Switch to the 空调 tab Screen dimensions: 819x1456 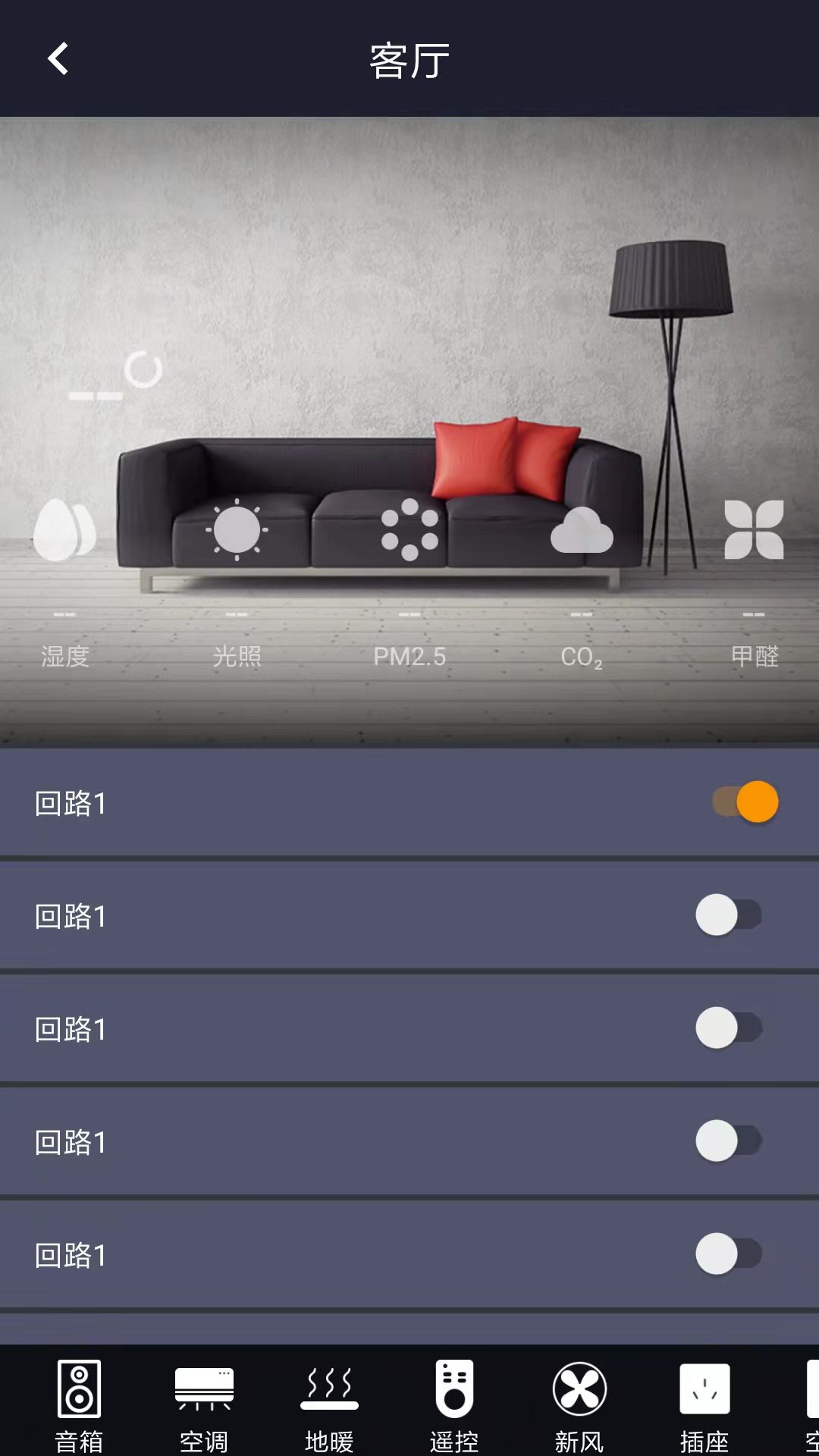[204, 1405]
